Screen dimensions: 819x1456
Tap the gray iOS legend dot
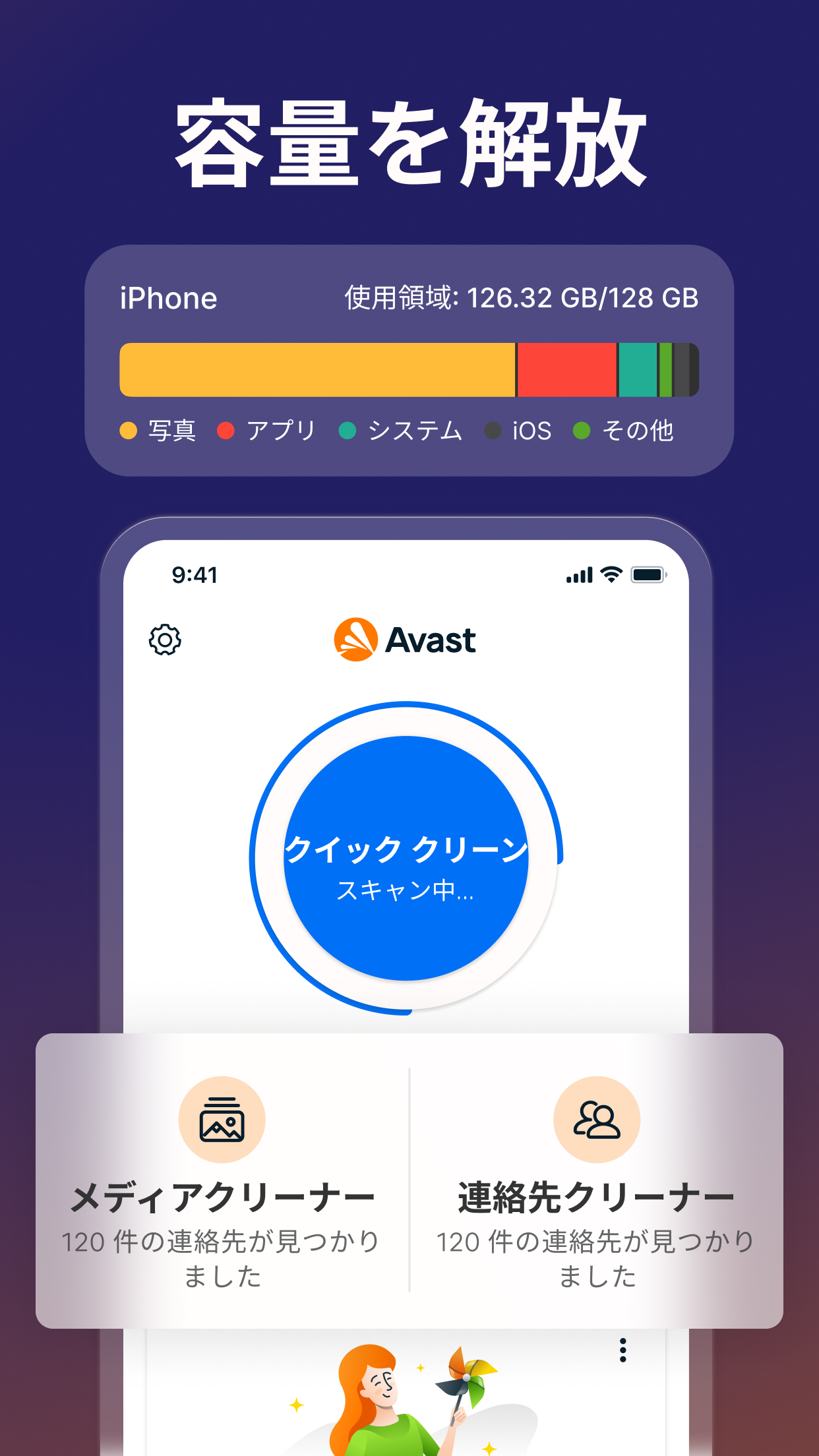(x=492, y=430)
